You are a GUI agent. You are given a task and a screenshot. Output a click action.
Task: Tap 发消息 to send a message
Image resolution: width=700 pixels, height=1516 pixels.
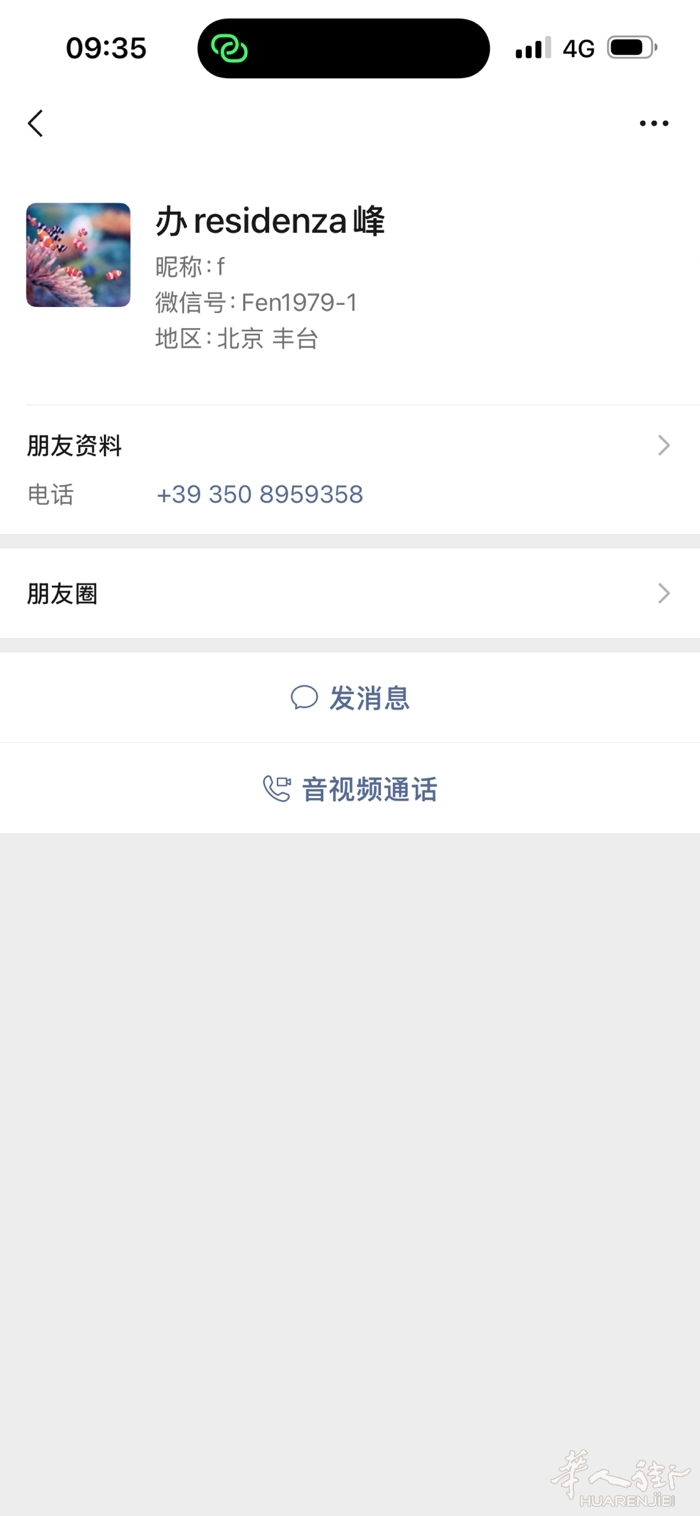click(350, 698)
